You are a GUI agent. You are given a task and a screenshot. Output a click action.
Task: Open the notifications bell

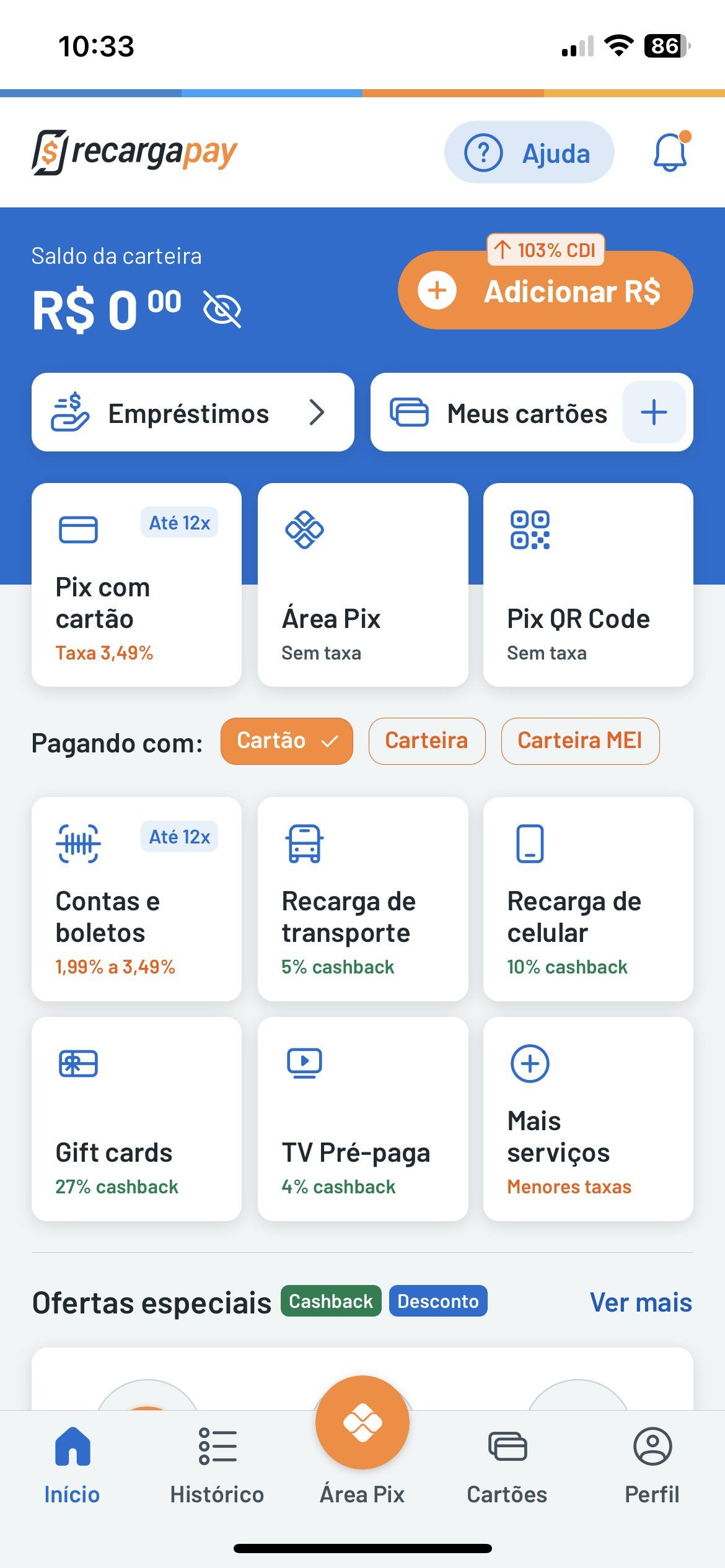pyautogui.click(x=670, y=152)
